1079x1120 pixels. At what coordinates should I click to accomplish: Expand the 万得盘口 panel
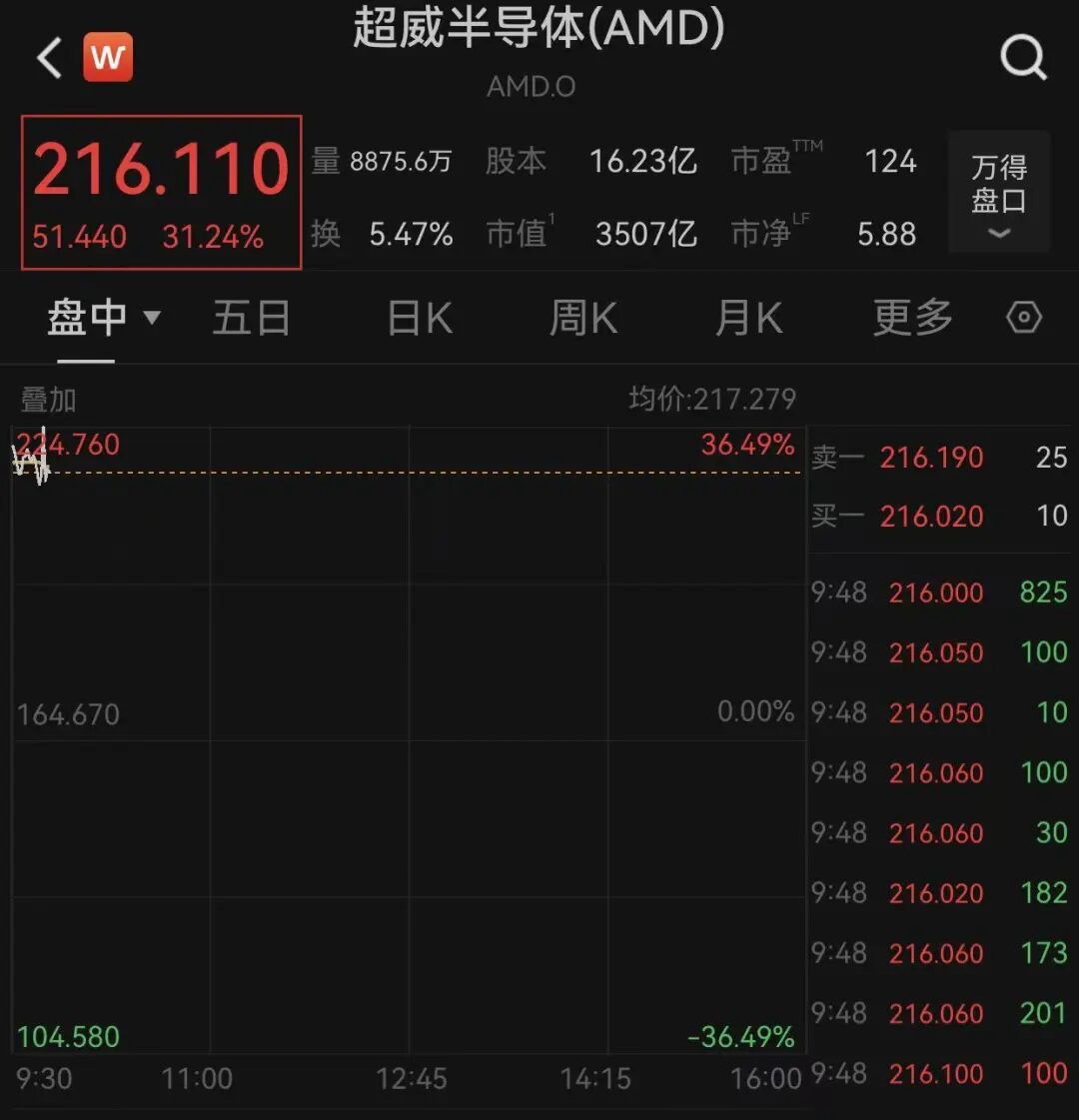[x=998, y=192]
